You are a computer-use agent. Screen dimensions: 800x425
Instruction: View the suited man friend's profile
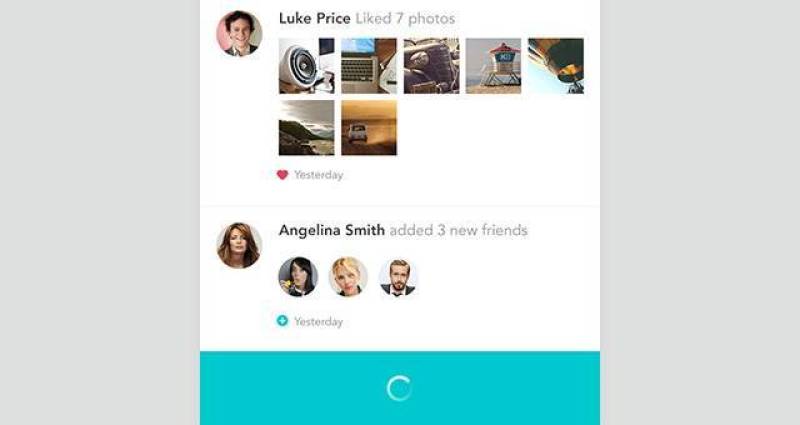click(x=398, y=277)
